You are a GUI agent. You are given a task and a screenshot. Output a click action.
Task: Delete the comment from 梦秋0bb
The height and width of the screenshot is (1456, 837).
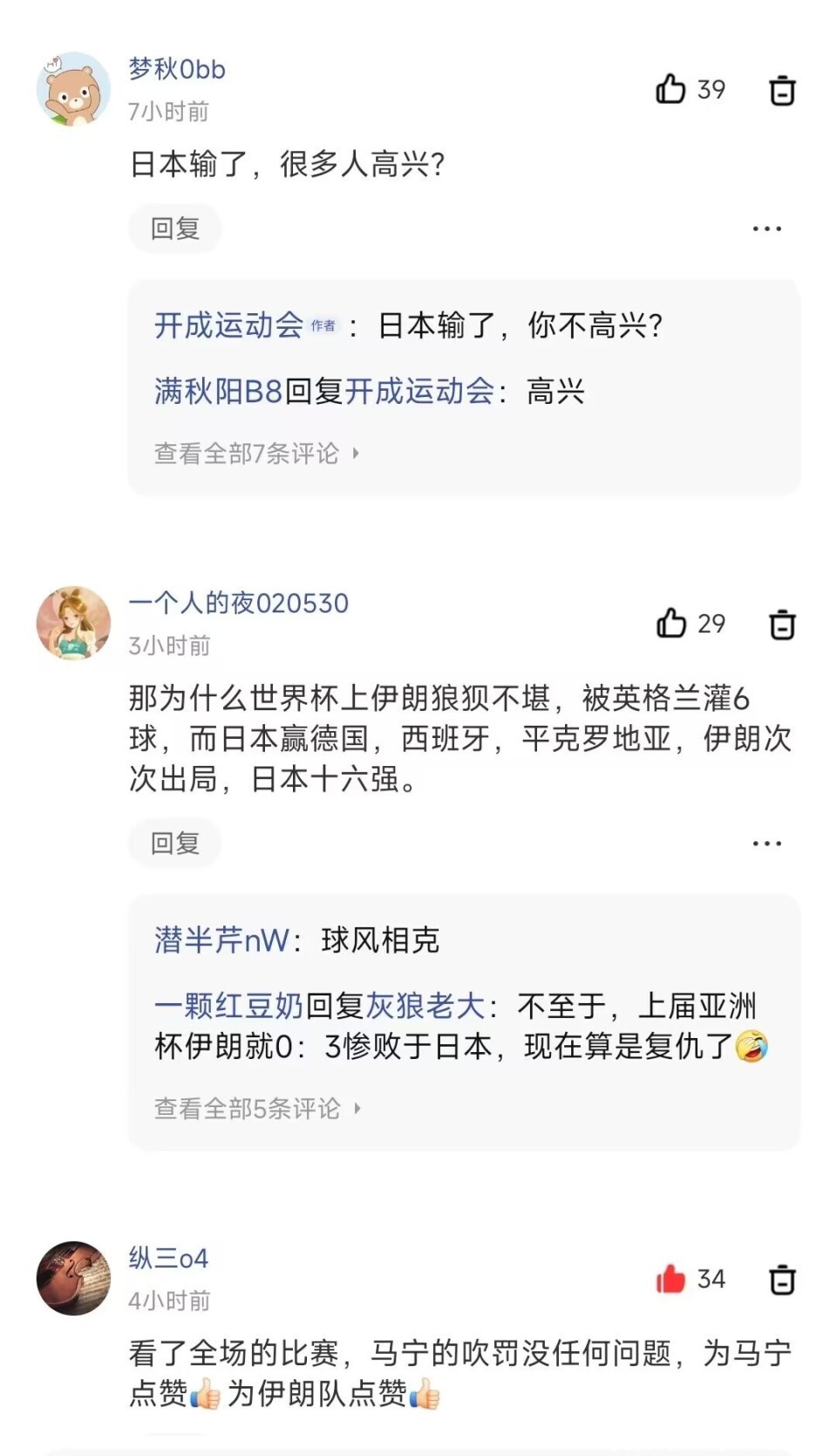782,90
